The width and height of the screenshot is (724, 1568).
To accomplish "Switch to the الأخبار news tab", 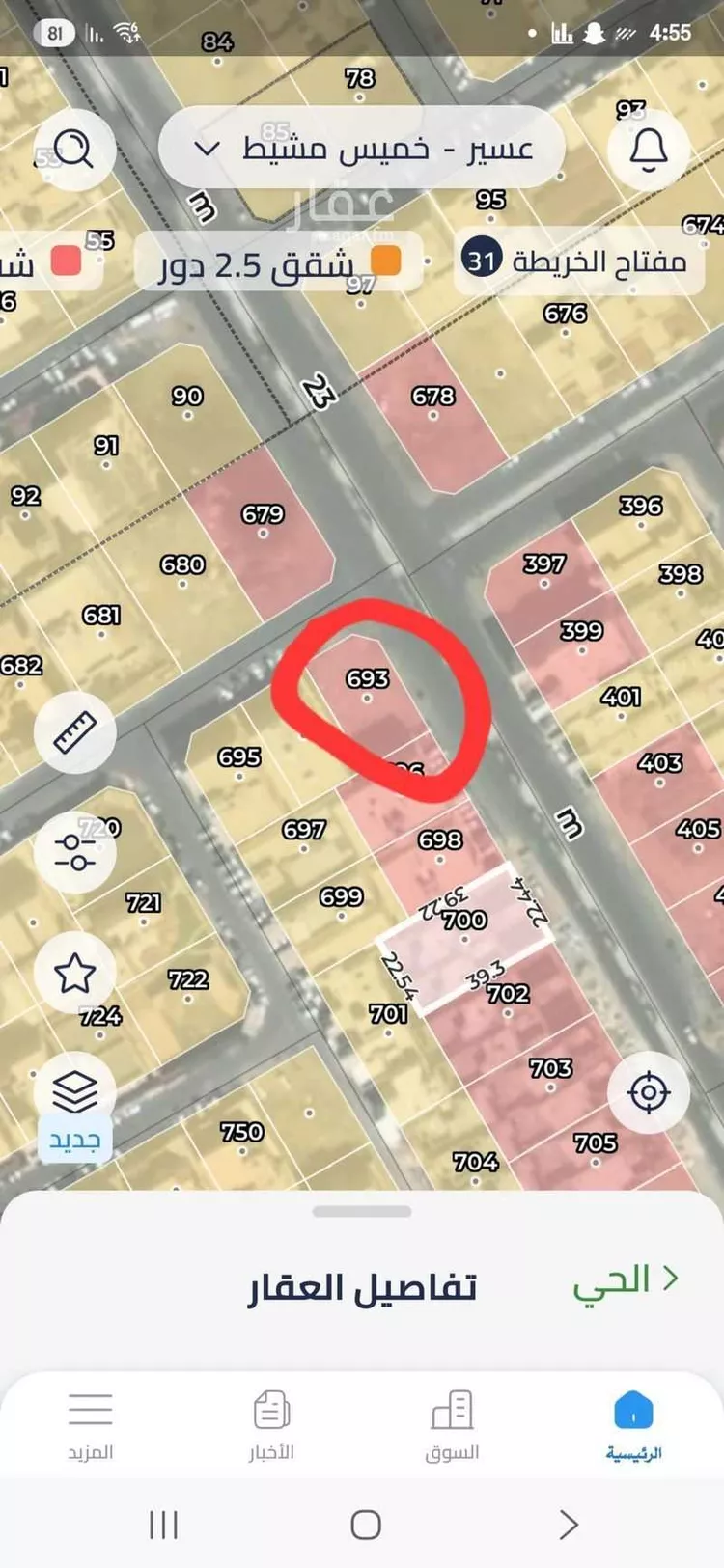I will coord(271,1425).
